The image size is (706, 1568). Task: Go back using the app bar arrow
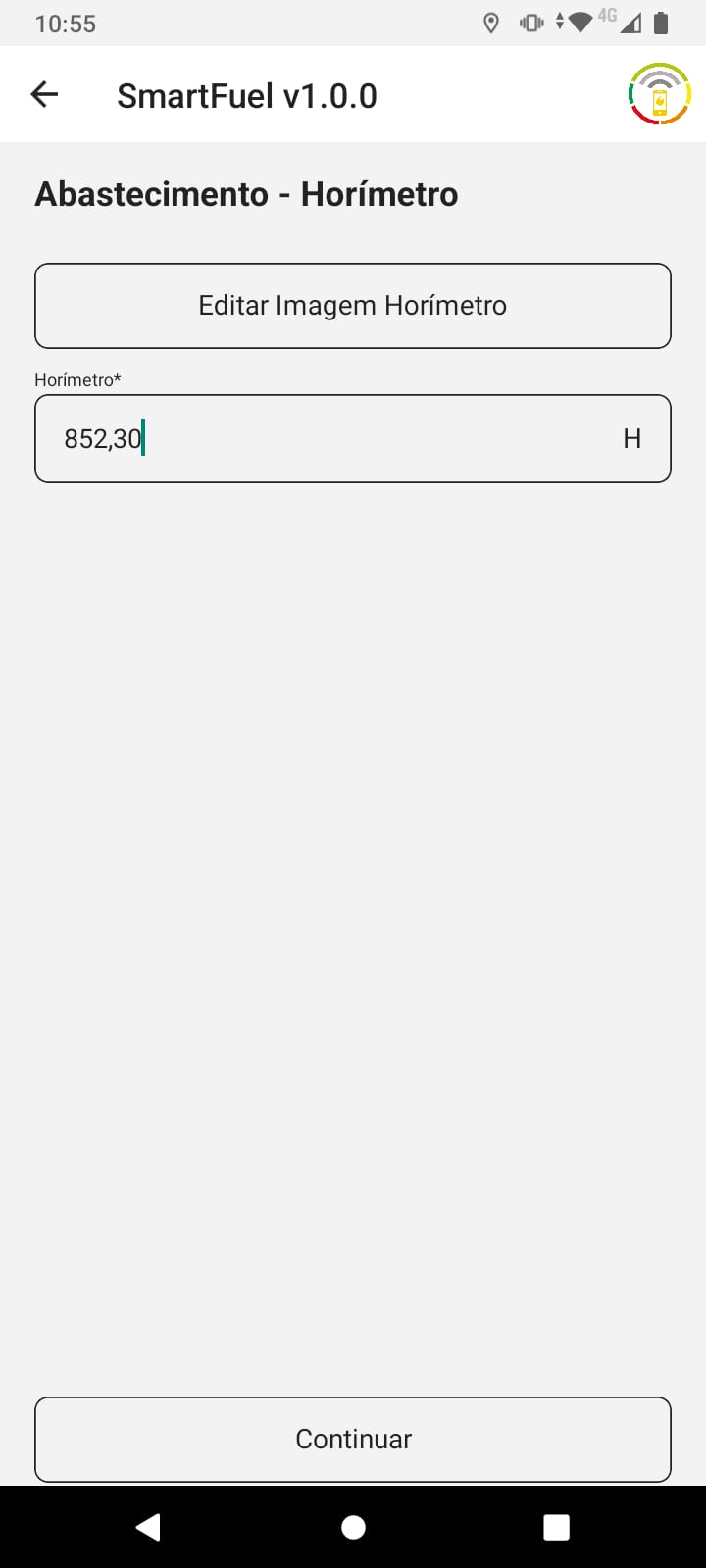(45, 95)
